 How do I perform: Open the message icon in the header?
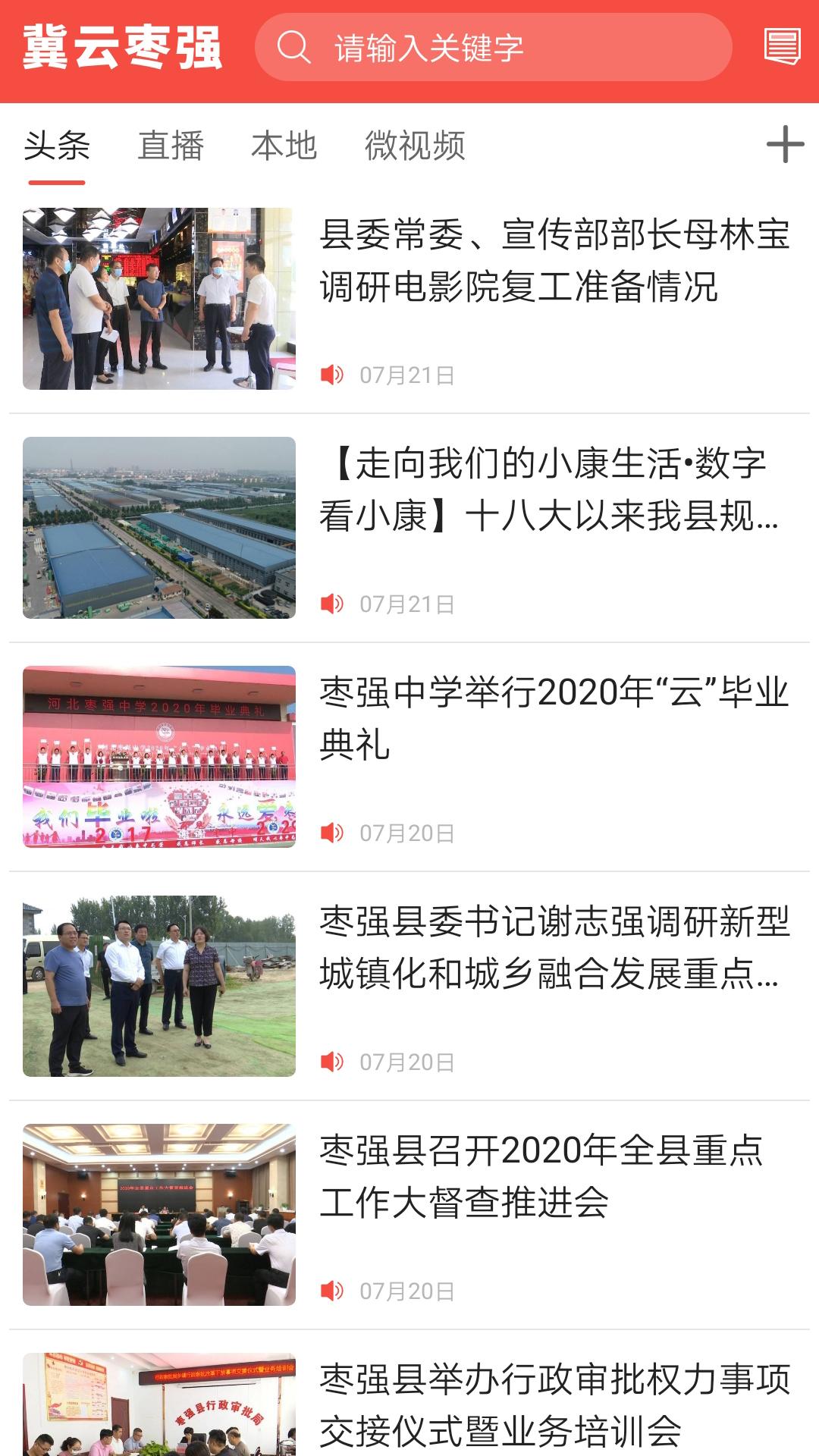coord(782,47)
